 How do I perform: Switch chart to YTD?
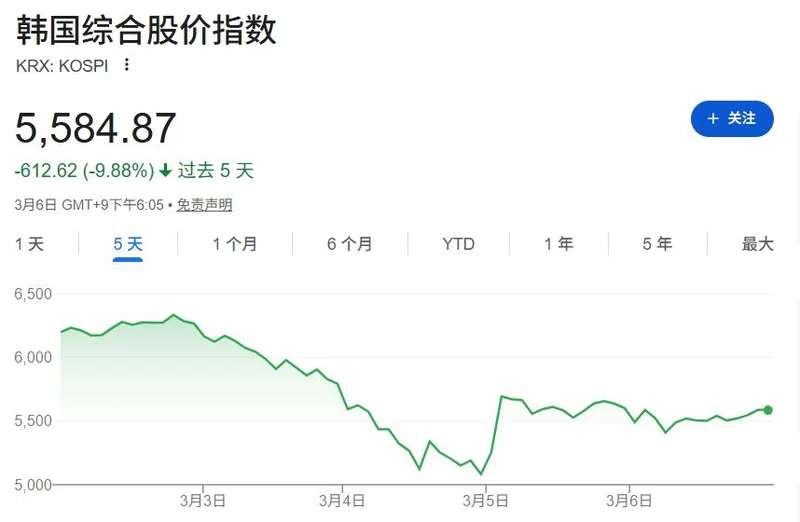(x=458, y=244)
